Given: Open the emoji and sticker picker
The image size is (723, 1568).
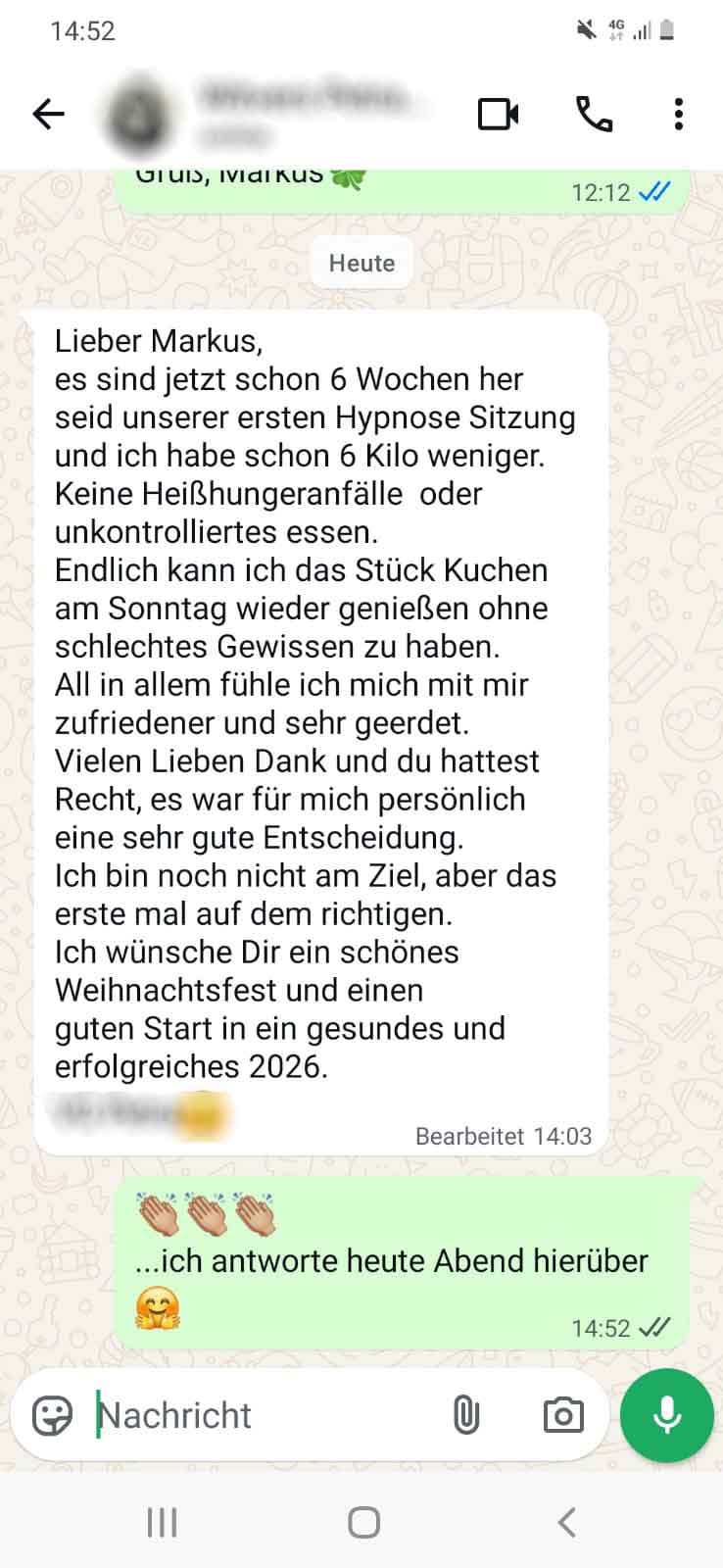Looking at the screenshot, I should click(52, 1415).
